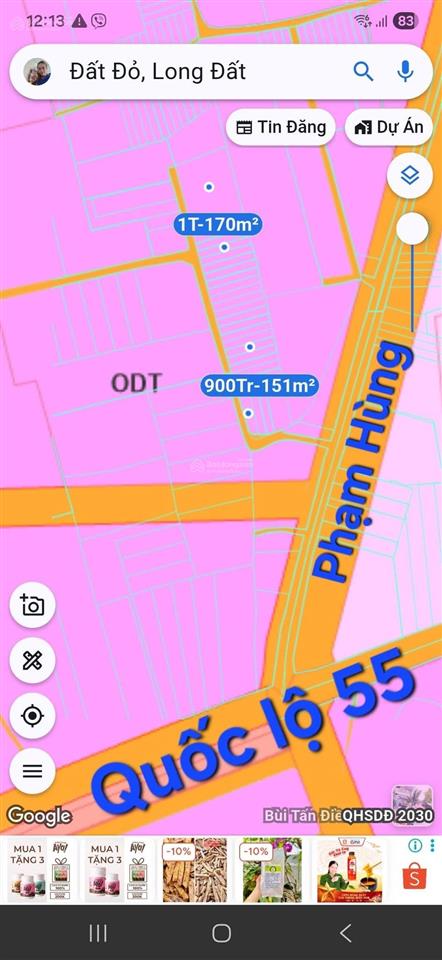Open the ruler measuring tool

[32, 661]
